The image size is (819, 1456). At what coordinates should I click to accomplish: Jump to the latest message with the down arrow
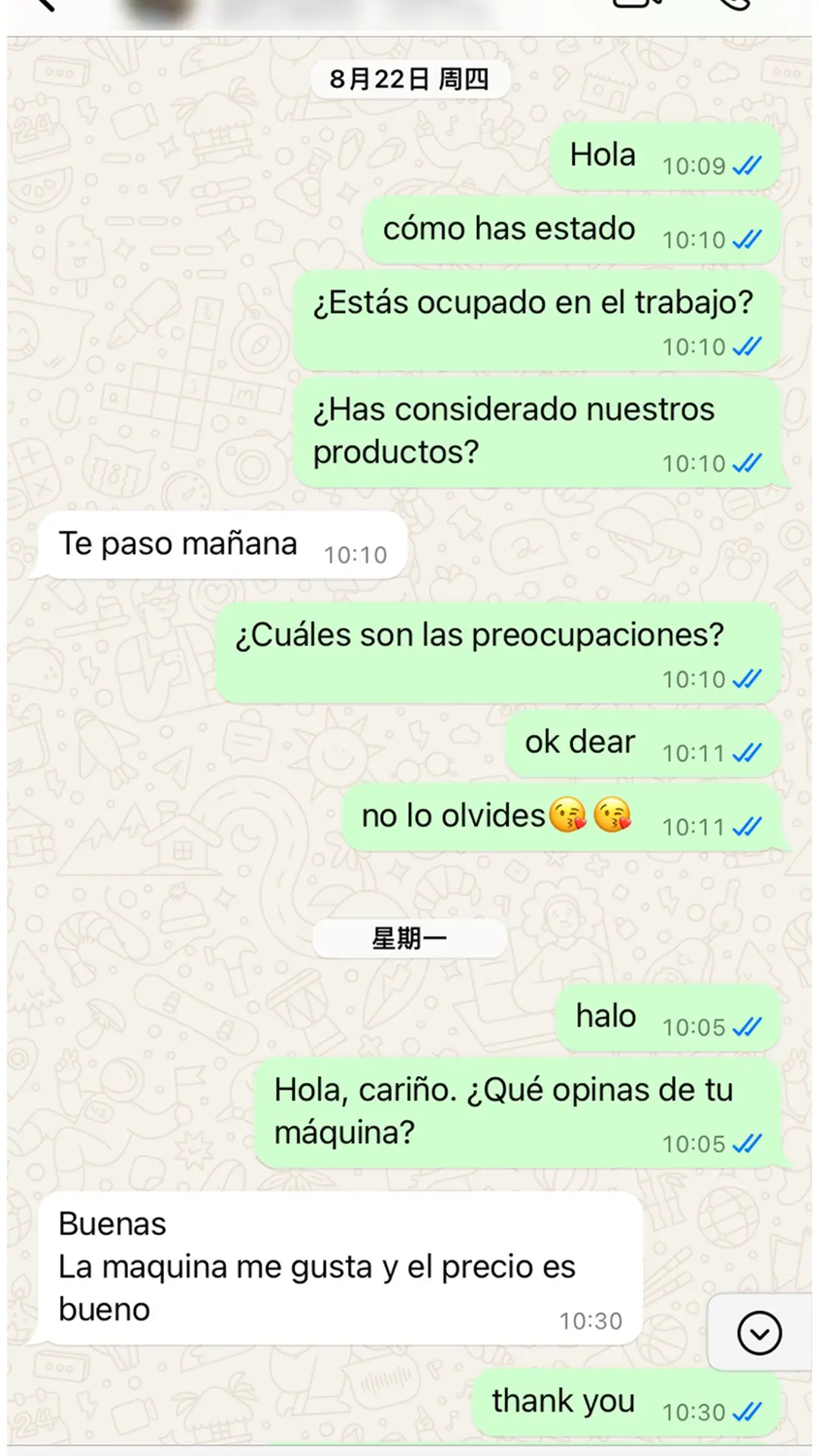[x=759, y=1332]
